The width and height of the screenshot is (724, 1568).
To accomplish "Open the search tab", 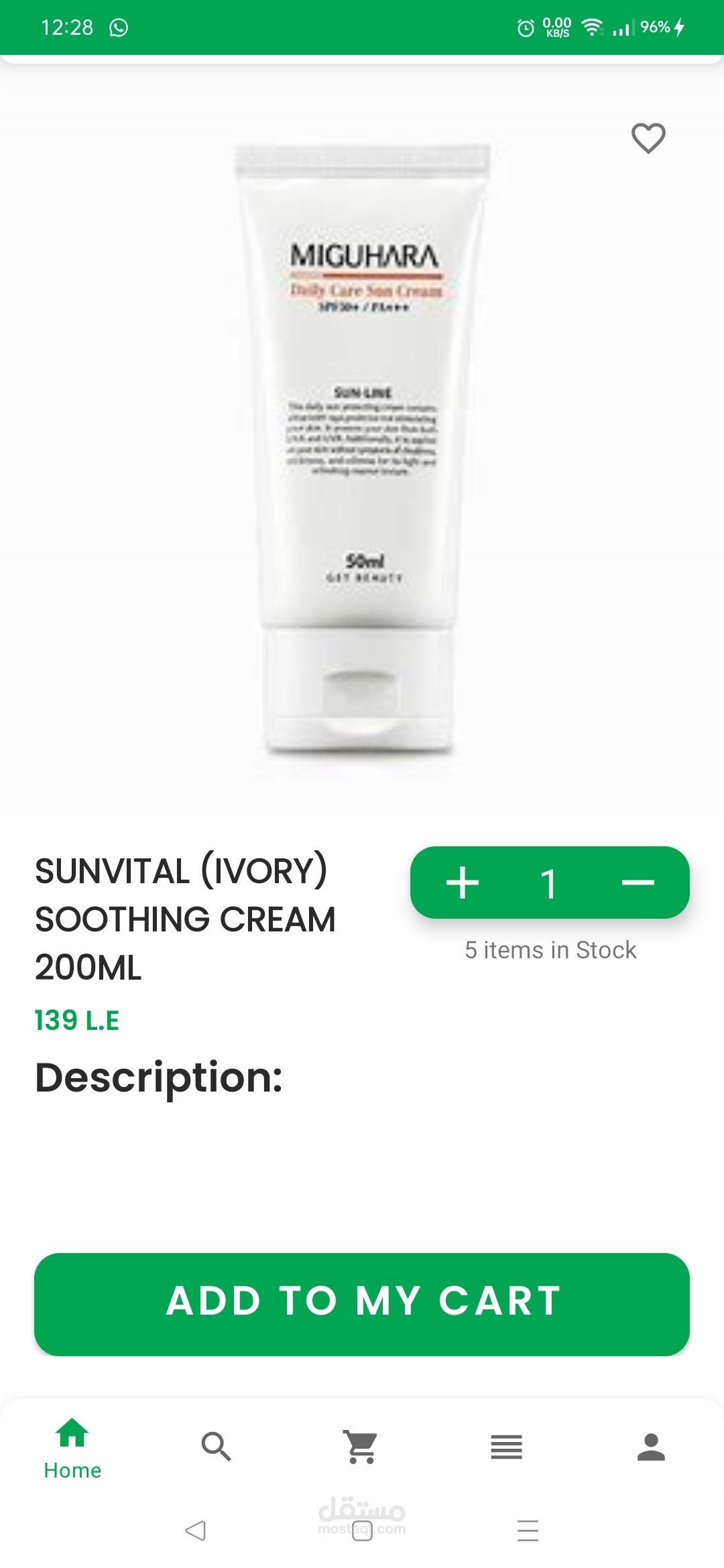I will pyautogui.click(x=217, y=1447).
